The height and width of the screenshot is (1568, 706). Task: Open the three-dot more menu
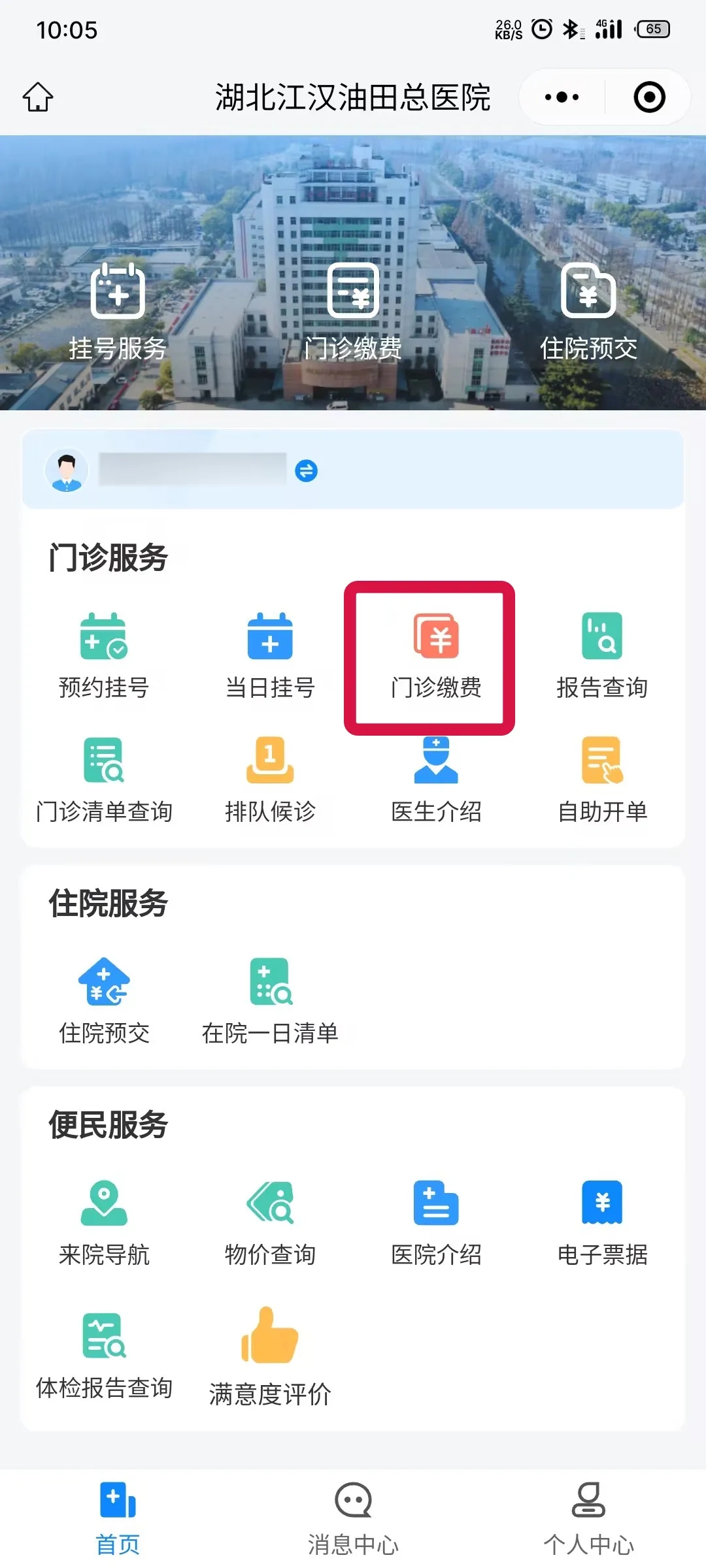click(x=562, y=97)
